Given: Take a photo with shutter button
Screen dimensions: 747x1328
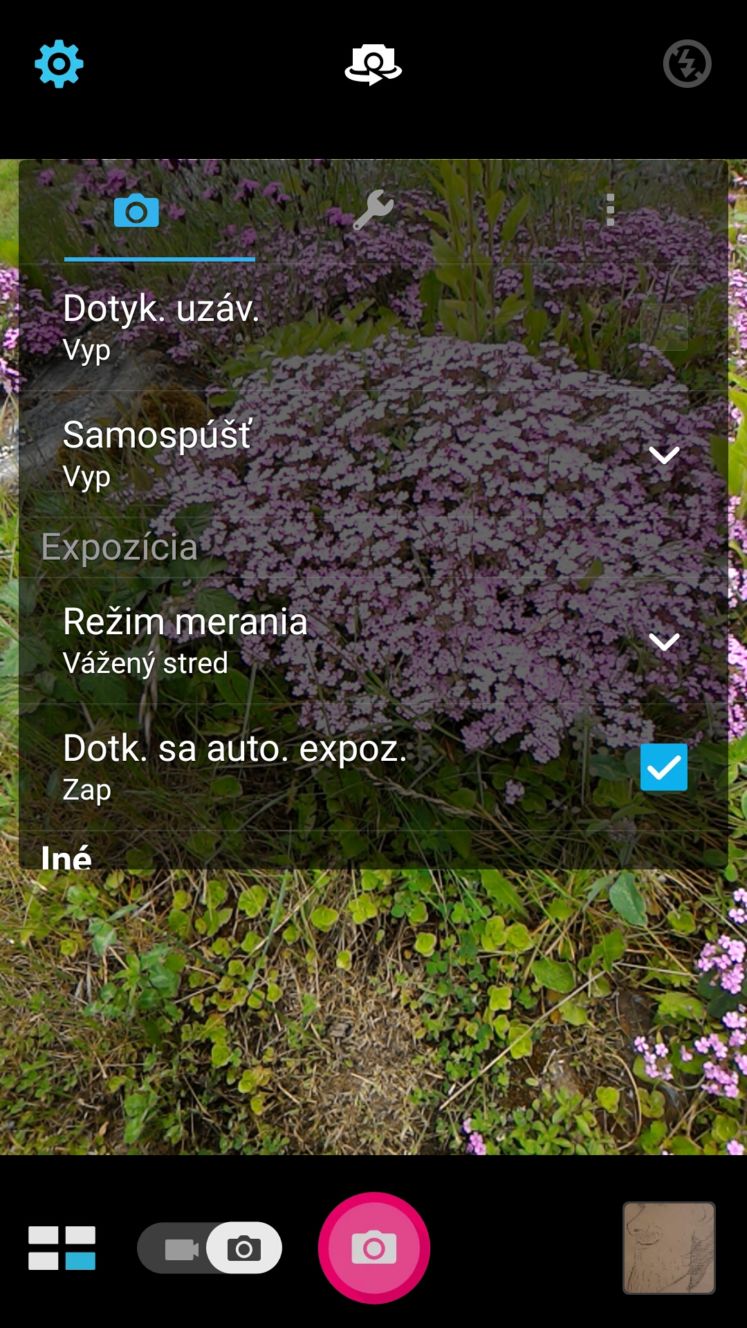Looking at the screenshot, I should (374, 1248).
